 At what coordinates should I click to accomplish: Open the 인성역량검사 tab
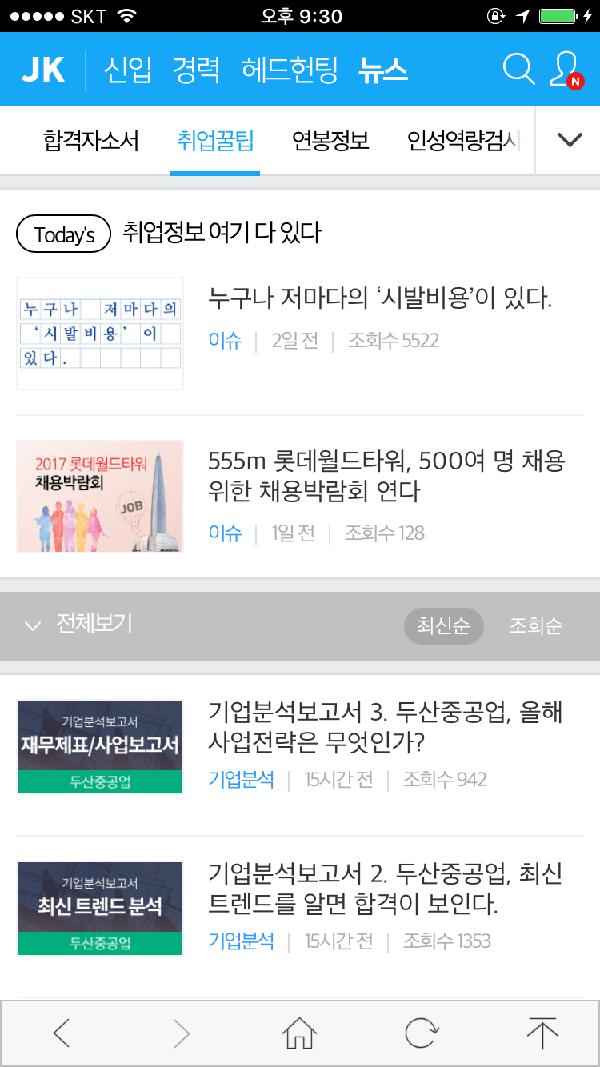pos(463,140)
